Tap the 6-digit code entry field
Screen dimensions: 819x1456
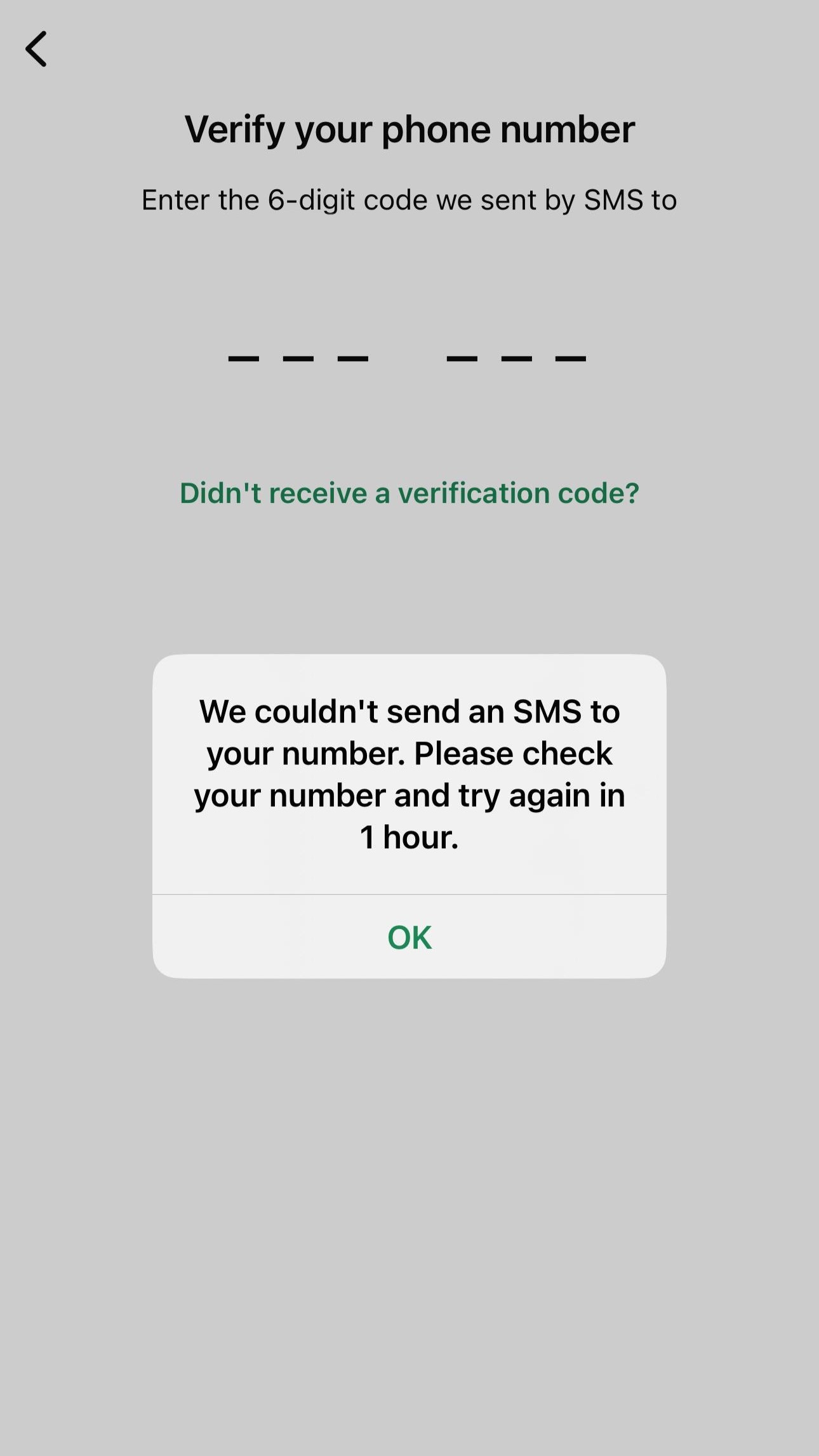407,357
